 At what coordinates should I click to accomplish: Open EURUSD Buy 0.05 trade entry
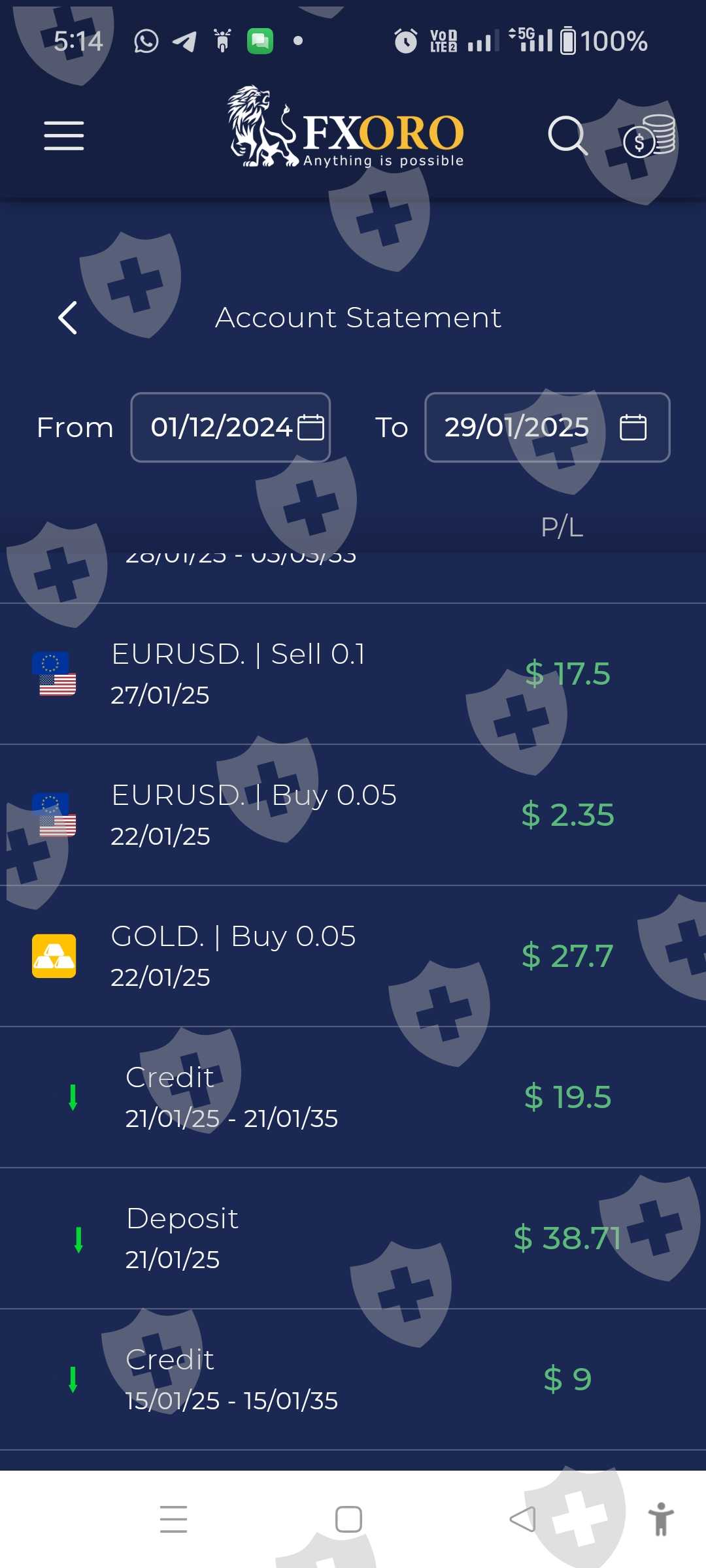pos(353,815)
